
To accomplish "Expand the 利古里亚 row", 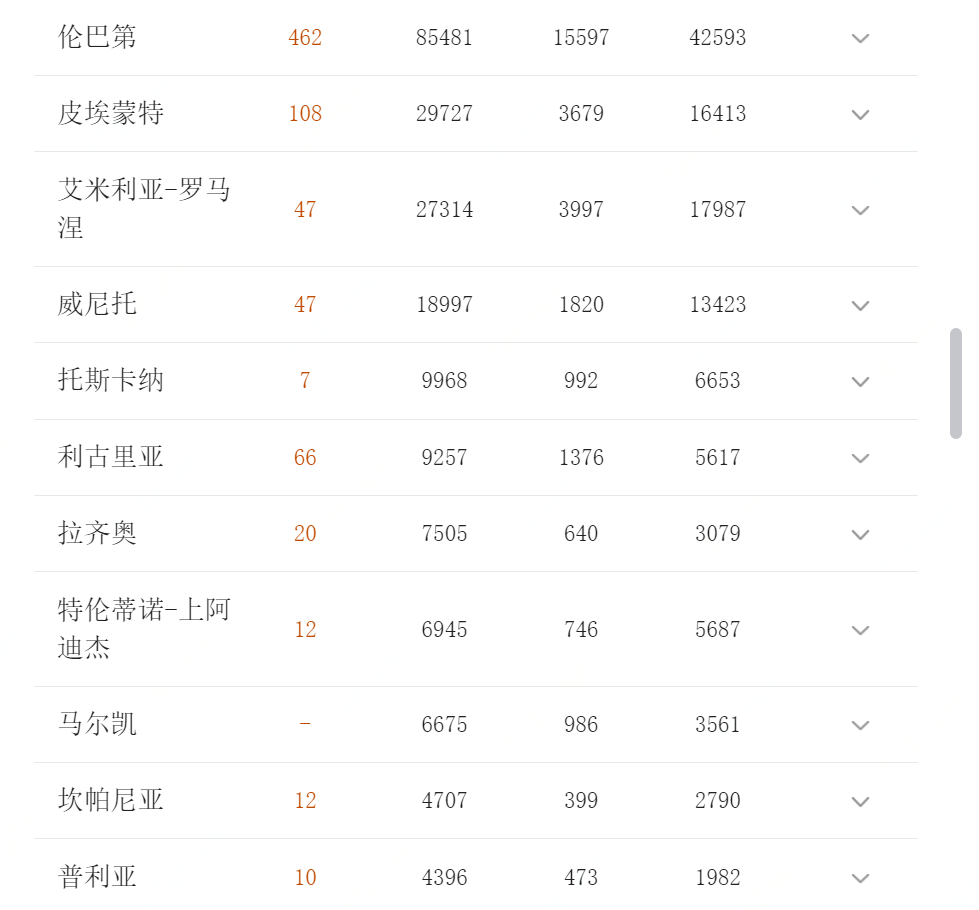I will click(x=860, y=458).
